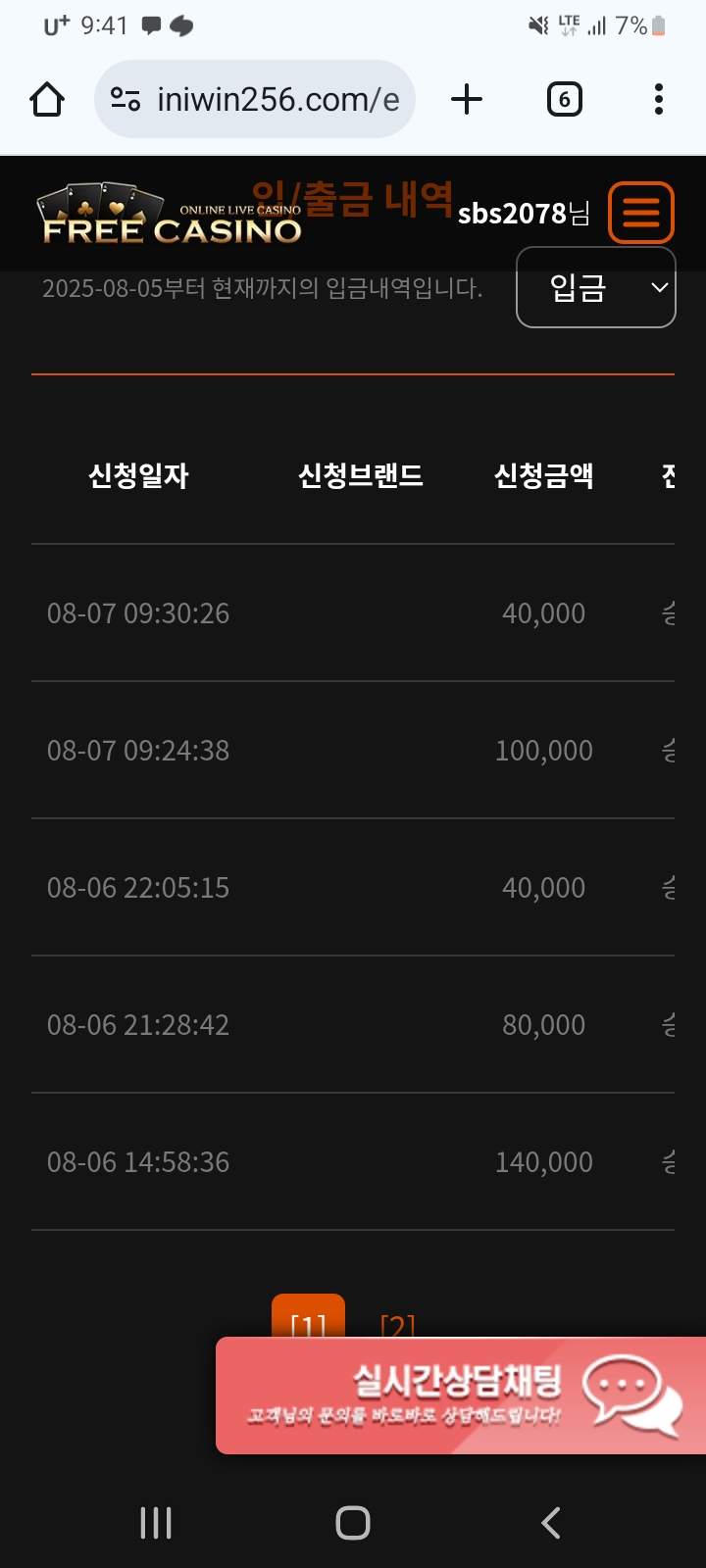Image resolution: width=706 pixels, height=1568 pixels.
Task: Open recent apps from the navigation bar
Action: pyautogui.click(x=156, y=1522)
